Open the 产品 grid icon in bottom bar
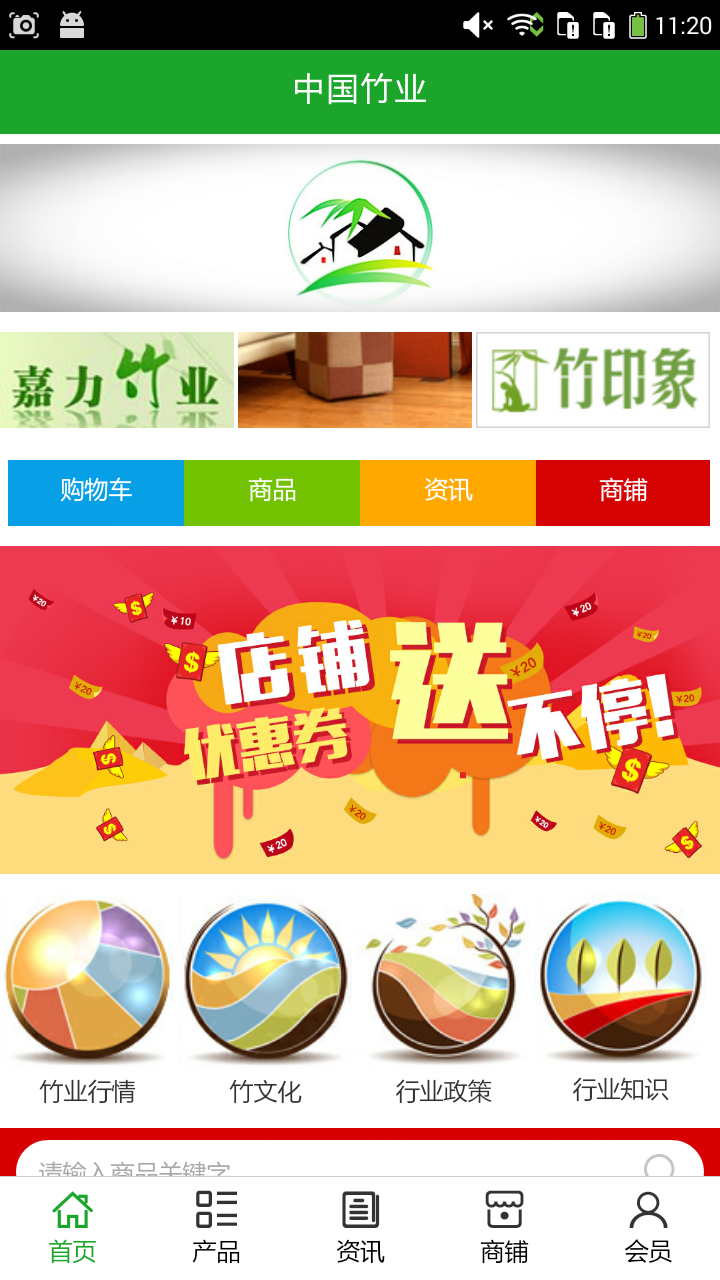The width and height of the screenshot is (720, 1280). pos(215,1210)
